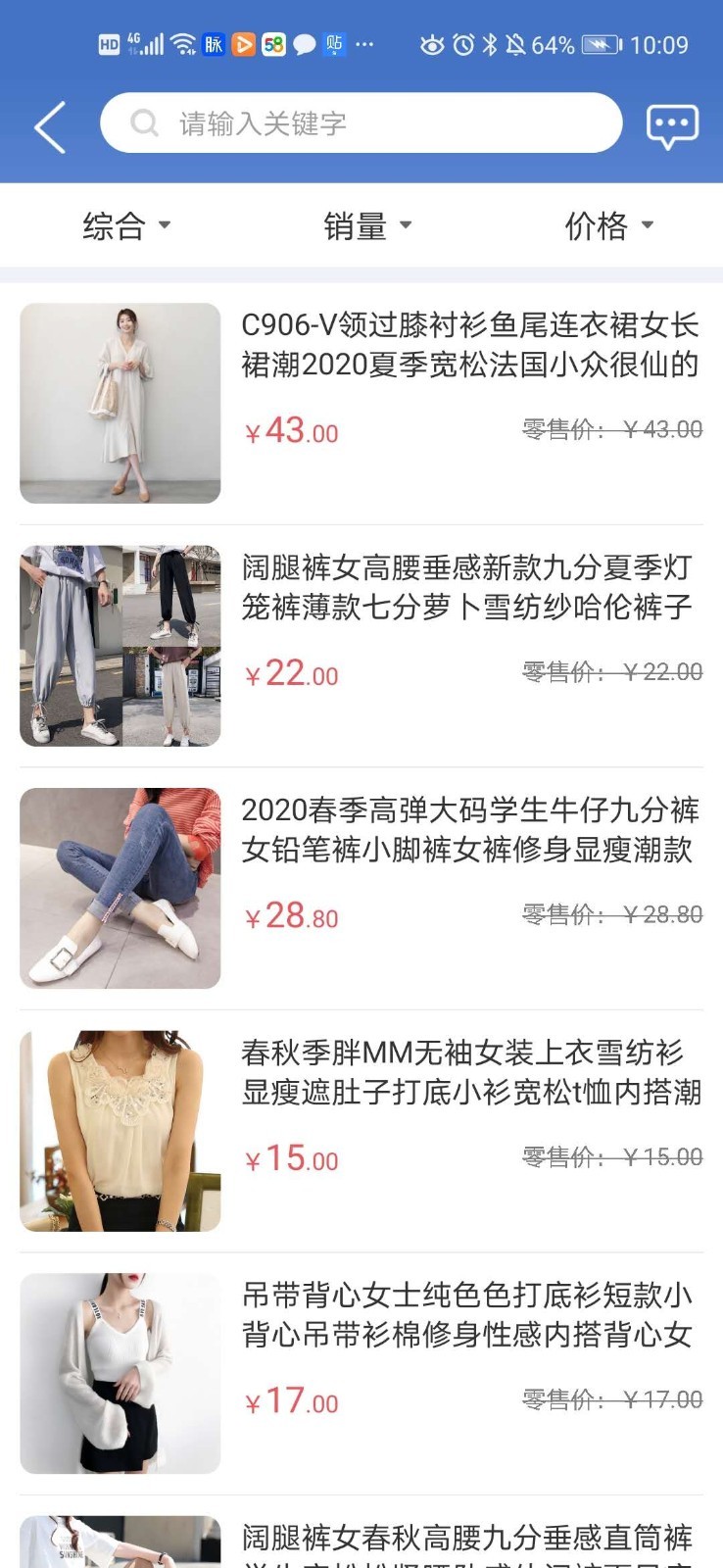
Task: Tap the eye-protection mode icon in status bar
Action: point(431,44)
